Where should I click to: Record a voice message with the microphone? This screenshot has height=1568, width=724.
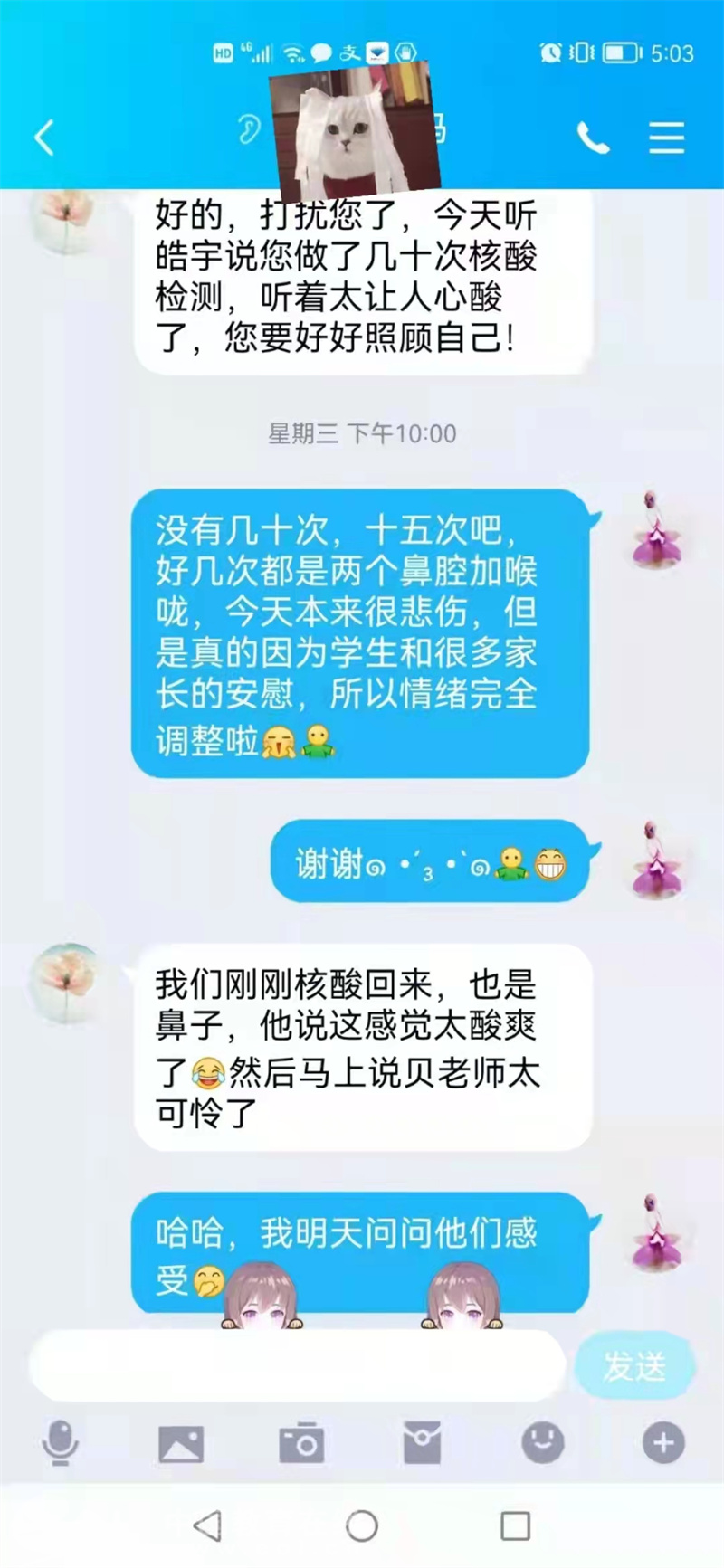tap(60, 1442)
